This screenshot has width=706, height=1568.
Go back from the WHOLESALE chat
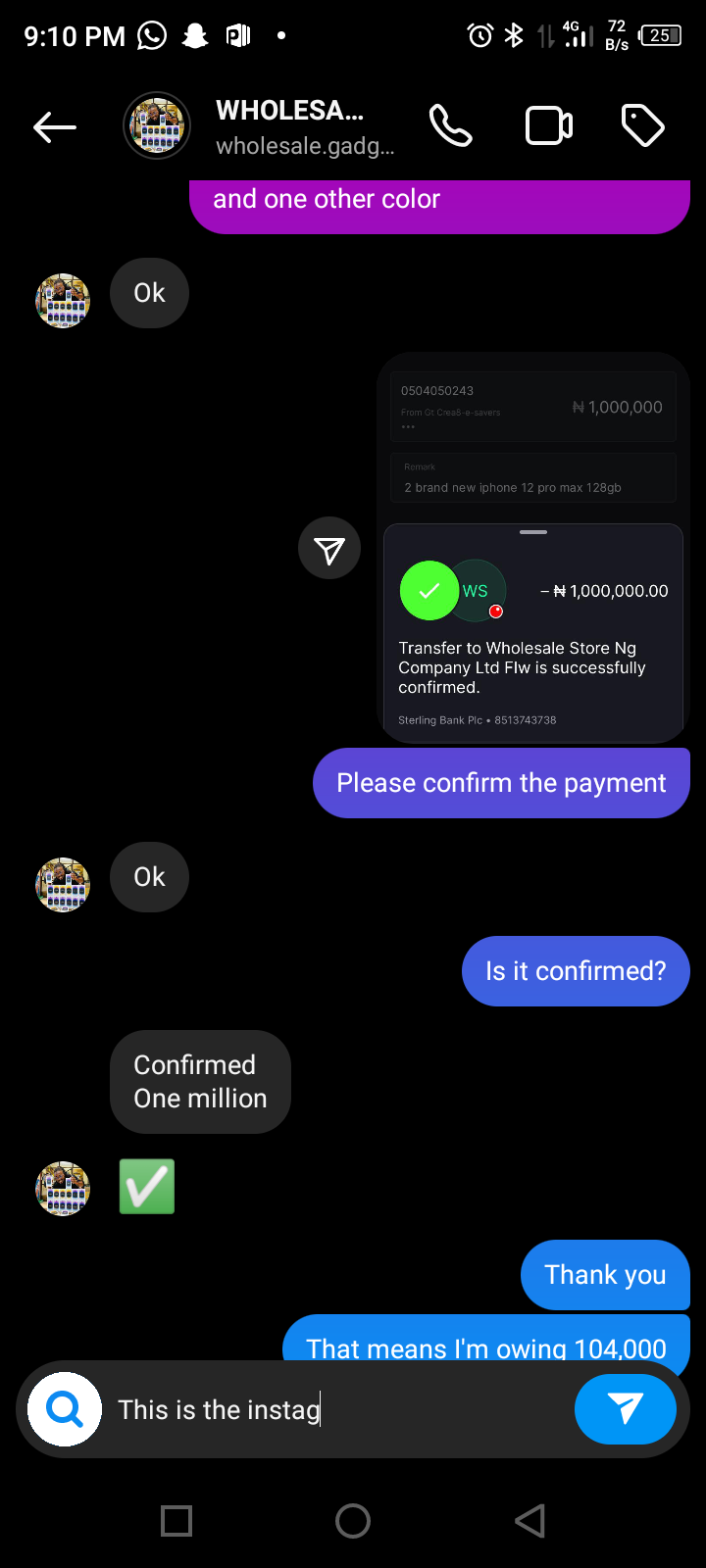[x=55, y=126]
